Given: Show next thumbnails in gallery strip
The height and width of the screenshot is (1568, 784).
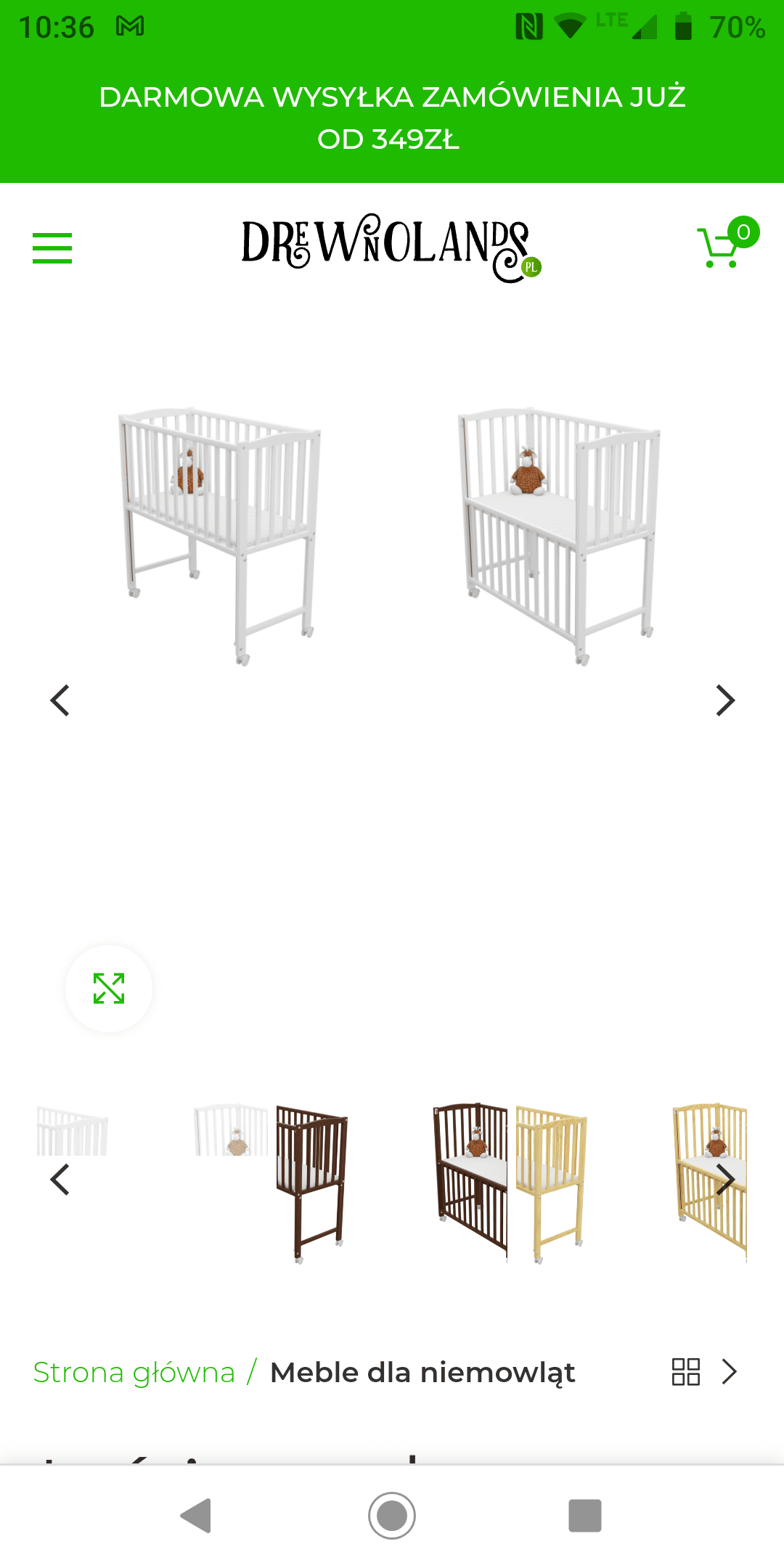Looking at the screenshot, I should tap(724, 1180).
